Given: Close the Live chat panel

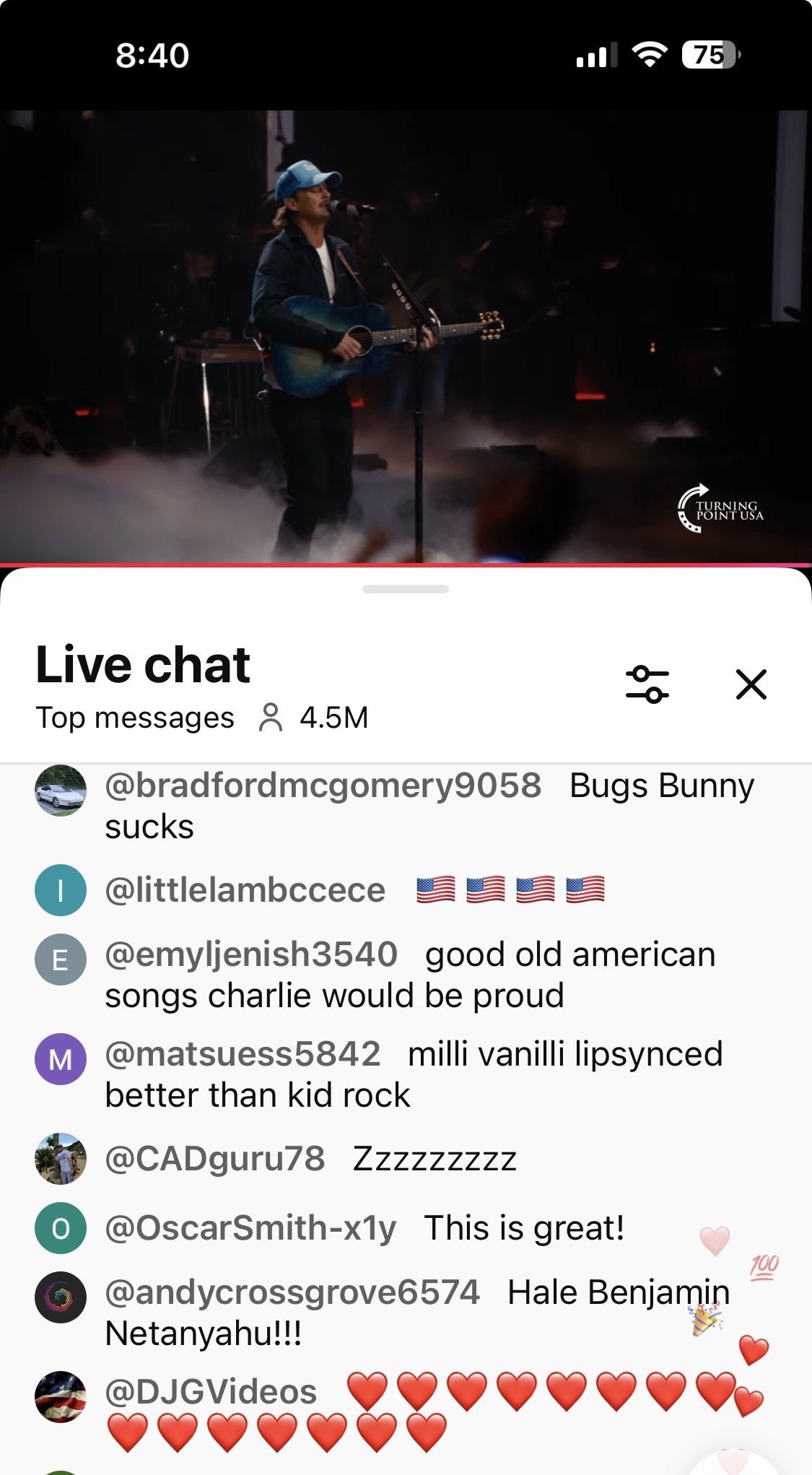Looking at the screenshot, I should [752, 685].
